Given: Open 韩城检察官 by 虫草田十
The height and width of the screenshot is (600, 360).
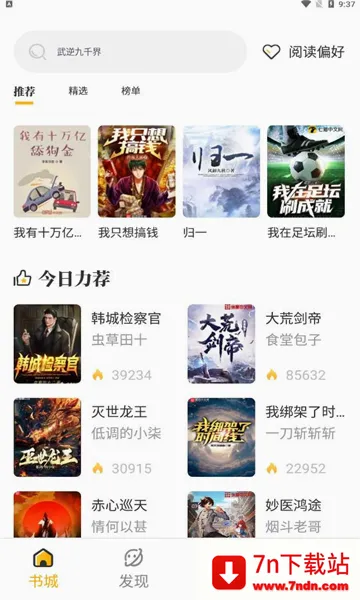Looking at the screenshot, I should pyautogui.click(x=90, y=344).
